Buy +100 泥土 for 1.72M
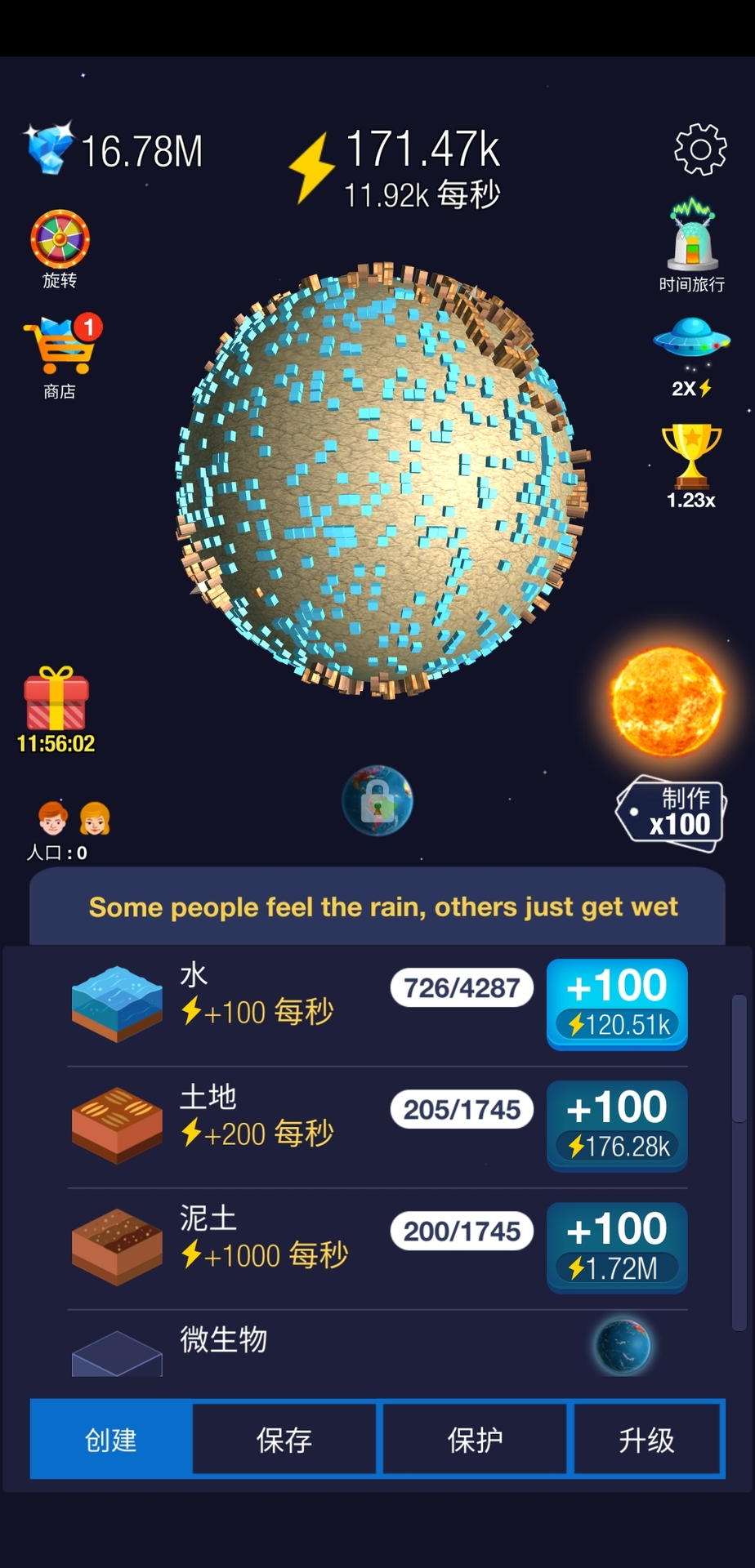 click(x=616, y=1247)
